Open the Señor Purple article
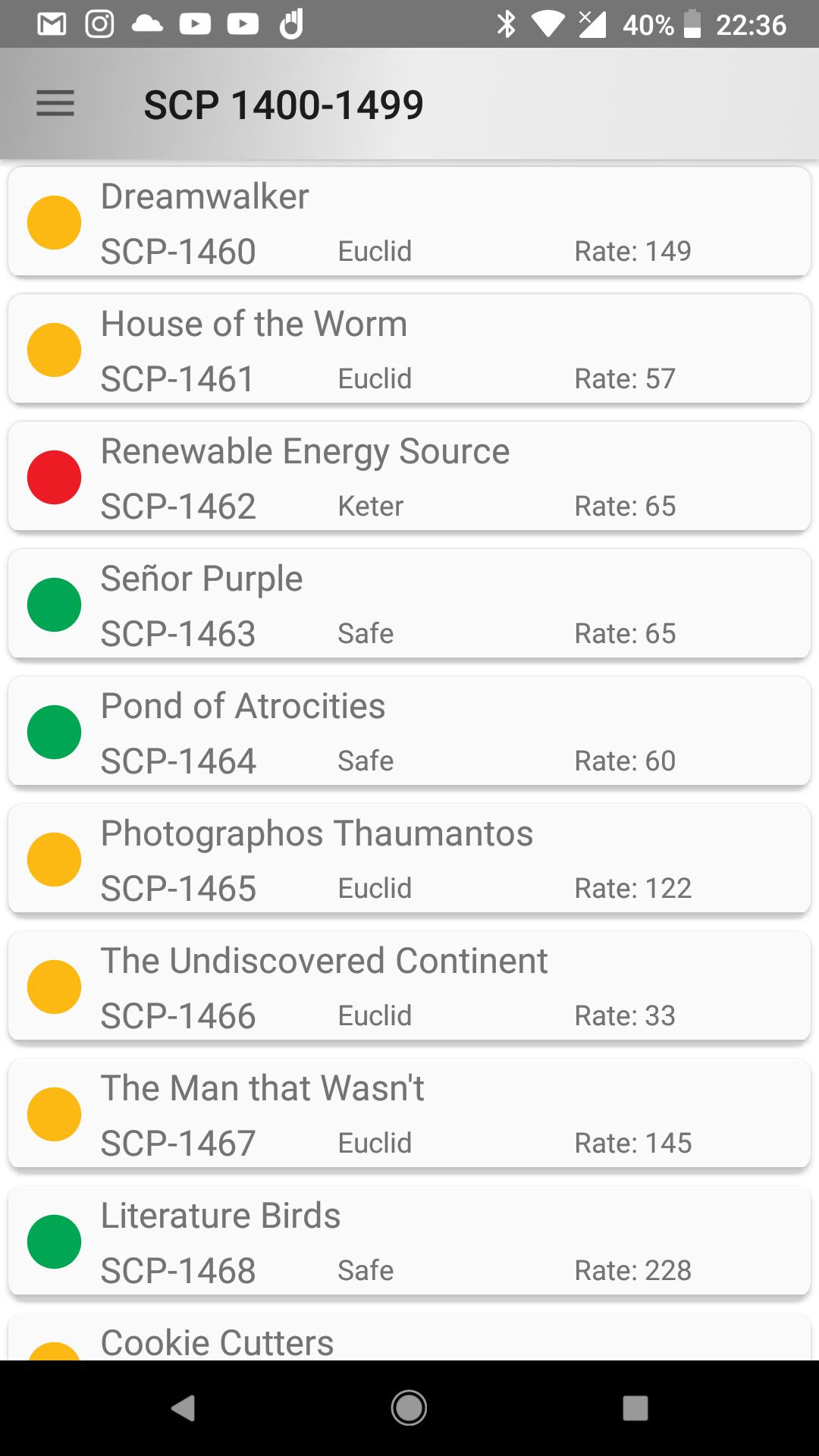Viewport: 819px width, 1456px height. [x=409, y=604]
